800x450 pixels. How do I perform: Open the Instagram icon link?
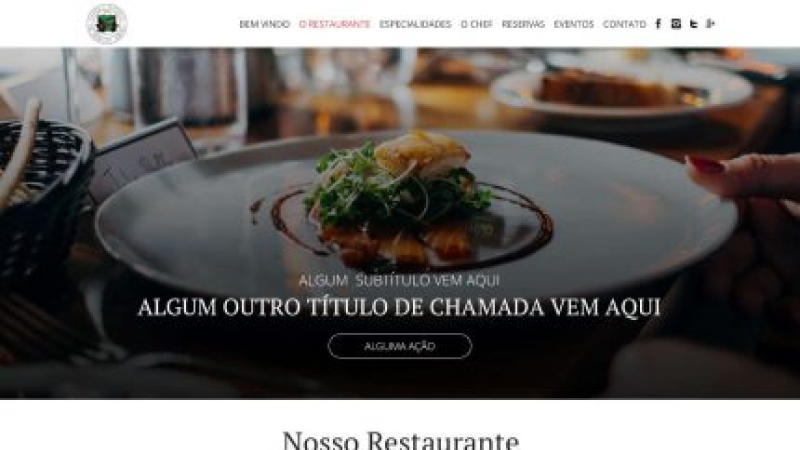[x=676, y=24]
